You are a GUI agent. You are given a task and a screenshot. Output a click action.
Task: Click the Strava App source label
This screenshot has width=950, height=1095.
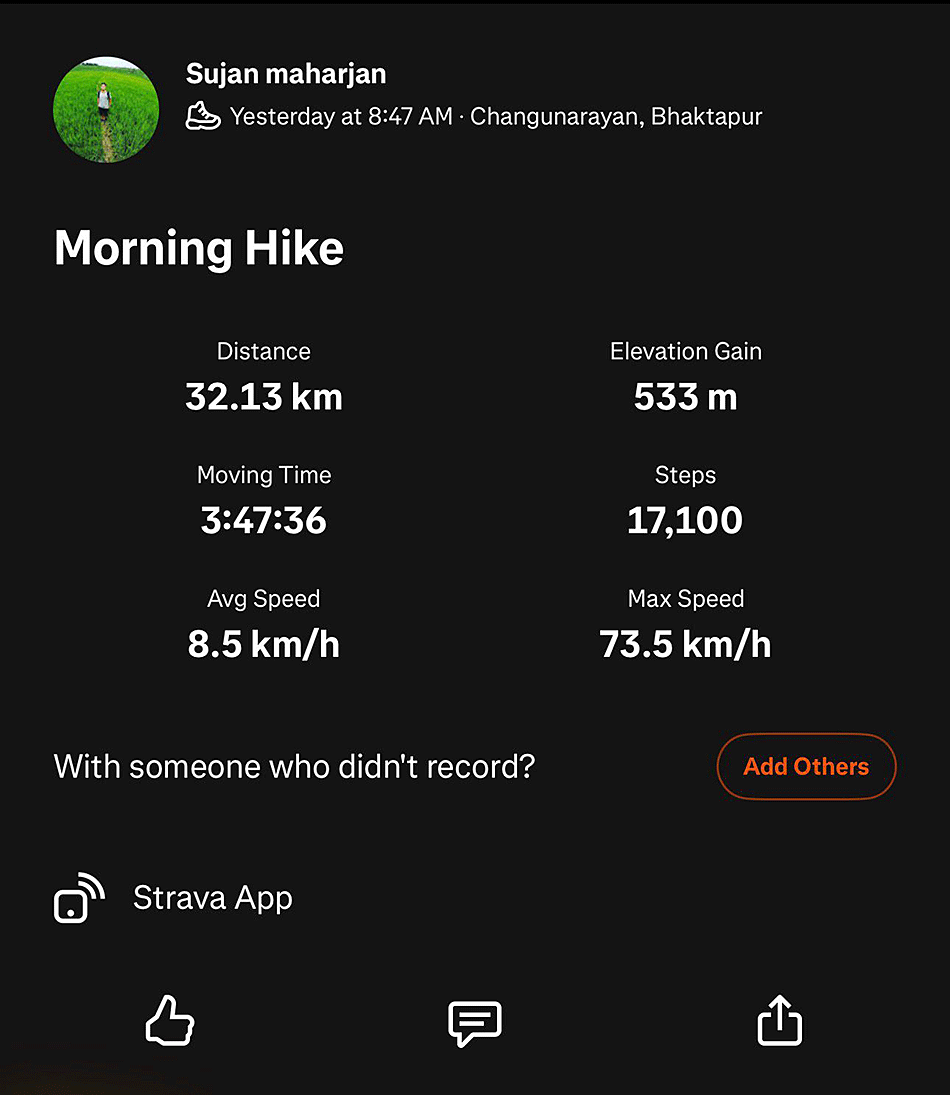coord(212,898)
